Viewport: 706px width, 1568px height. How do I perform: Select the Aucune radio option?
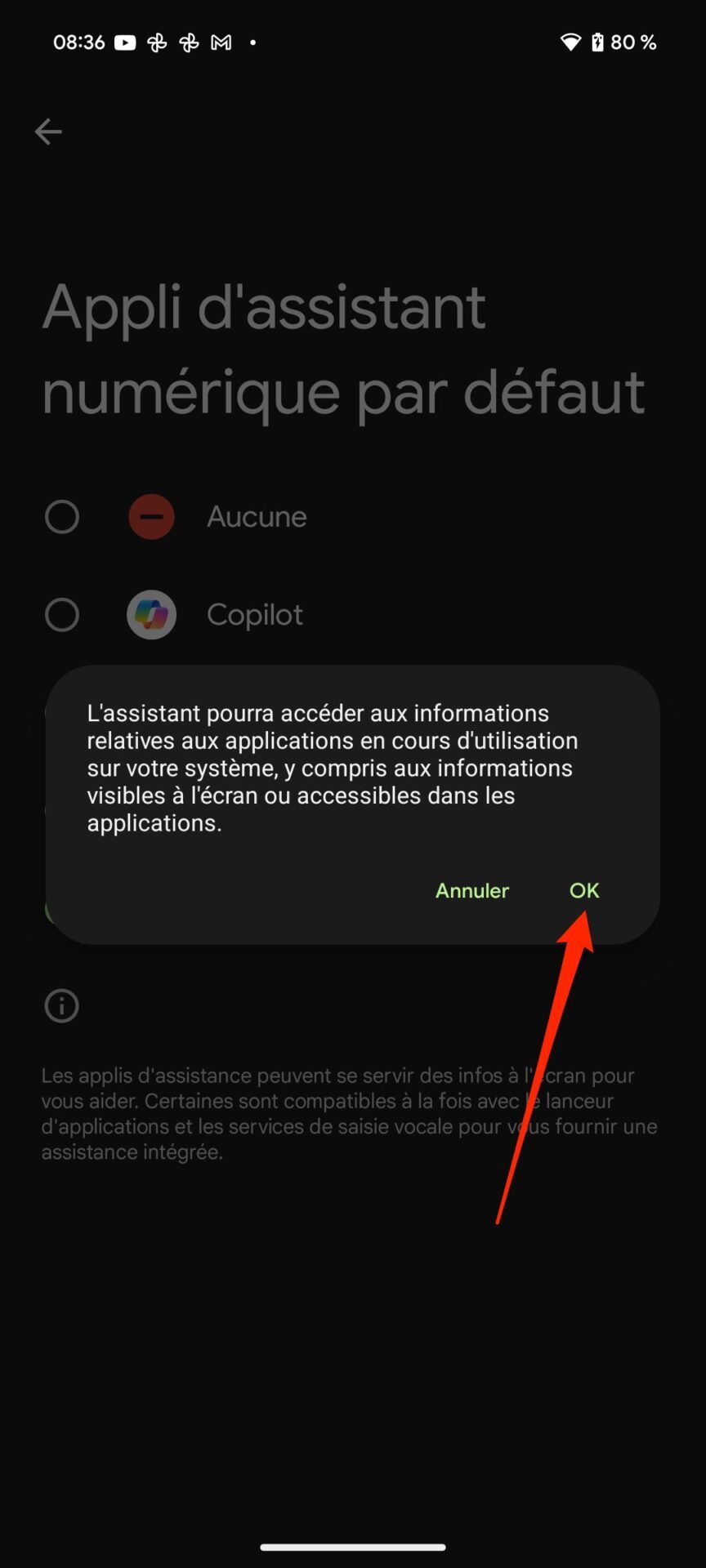(x=62, y=517)
